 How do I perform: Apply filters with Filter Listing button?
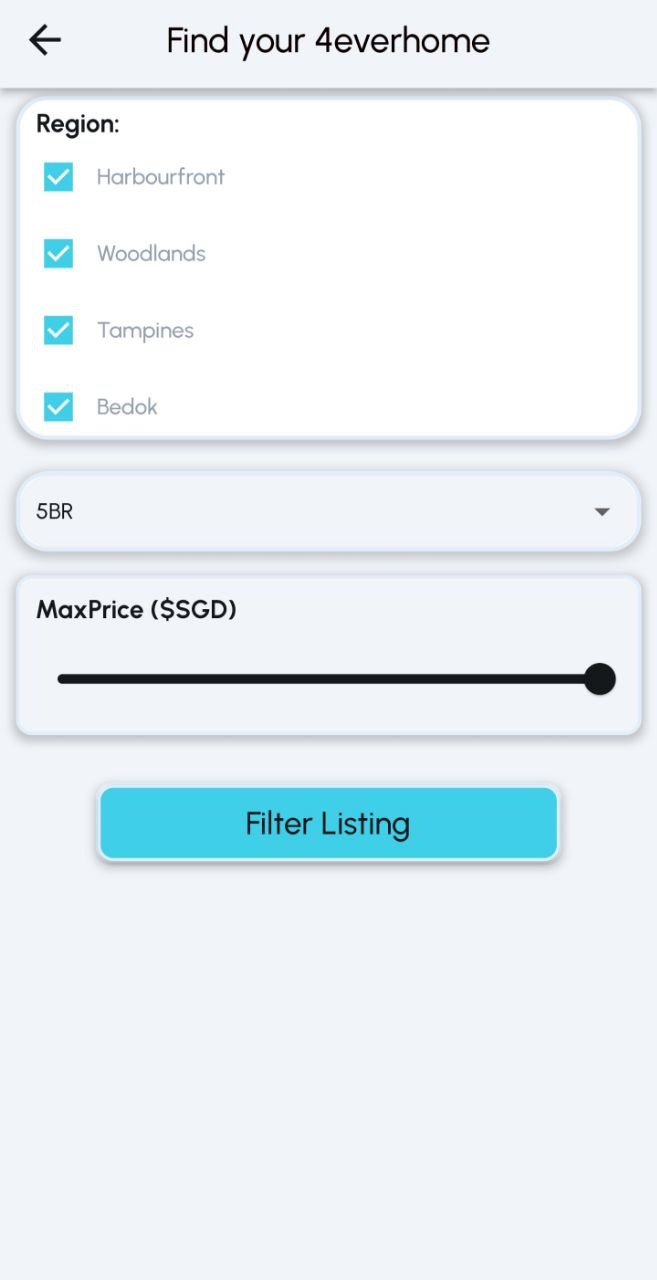click(328, 823)
